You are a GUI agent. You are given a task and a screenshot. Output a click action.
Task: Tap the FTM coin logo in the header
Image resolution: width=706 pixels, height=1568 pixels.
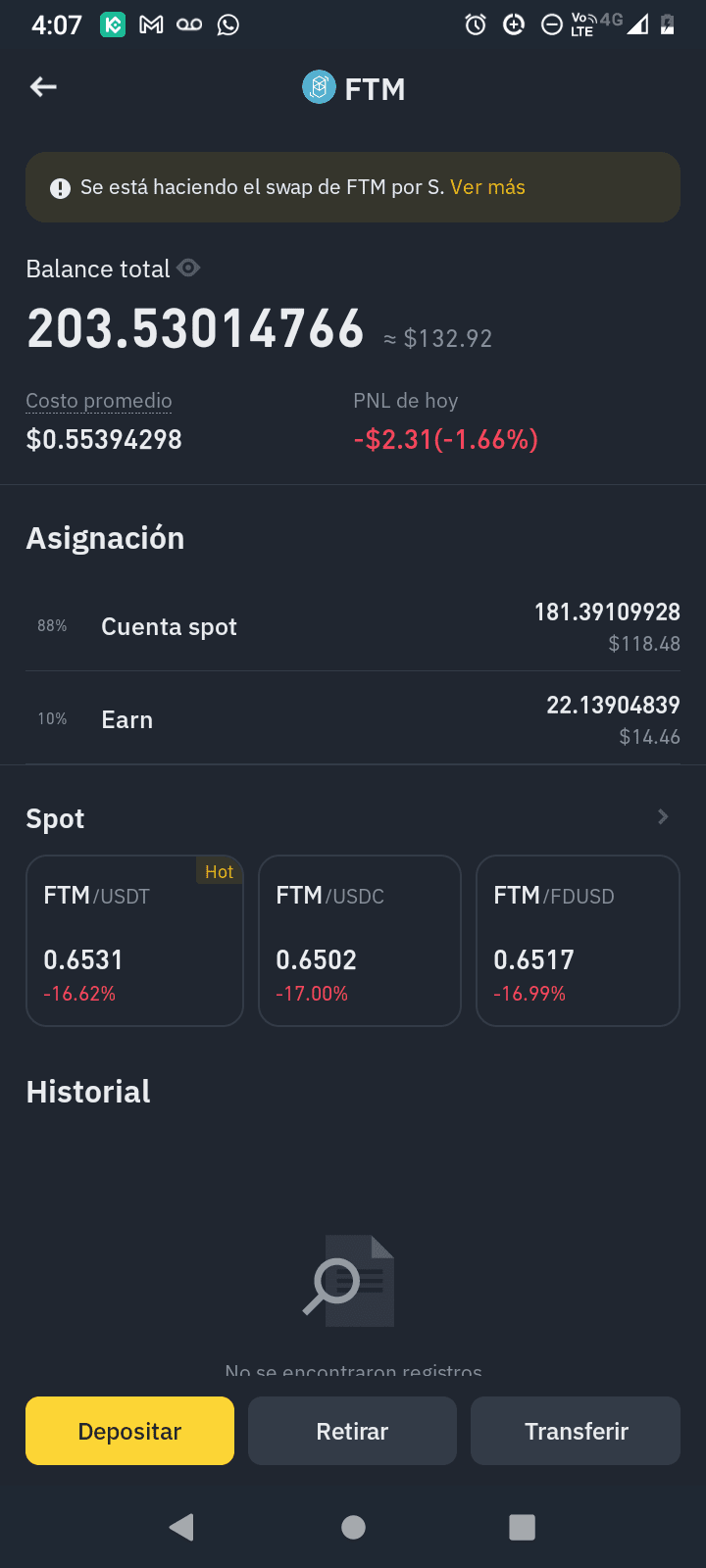point(317,87)
